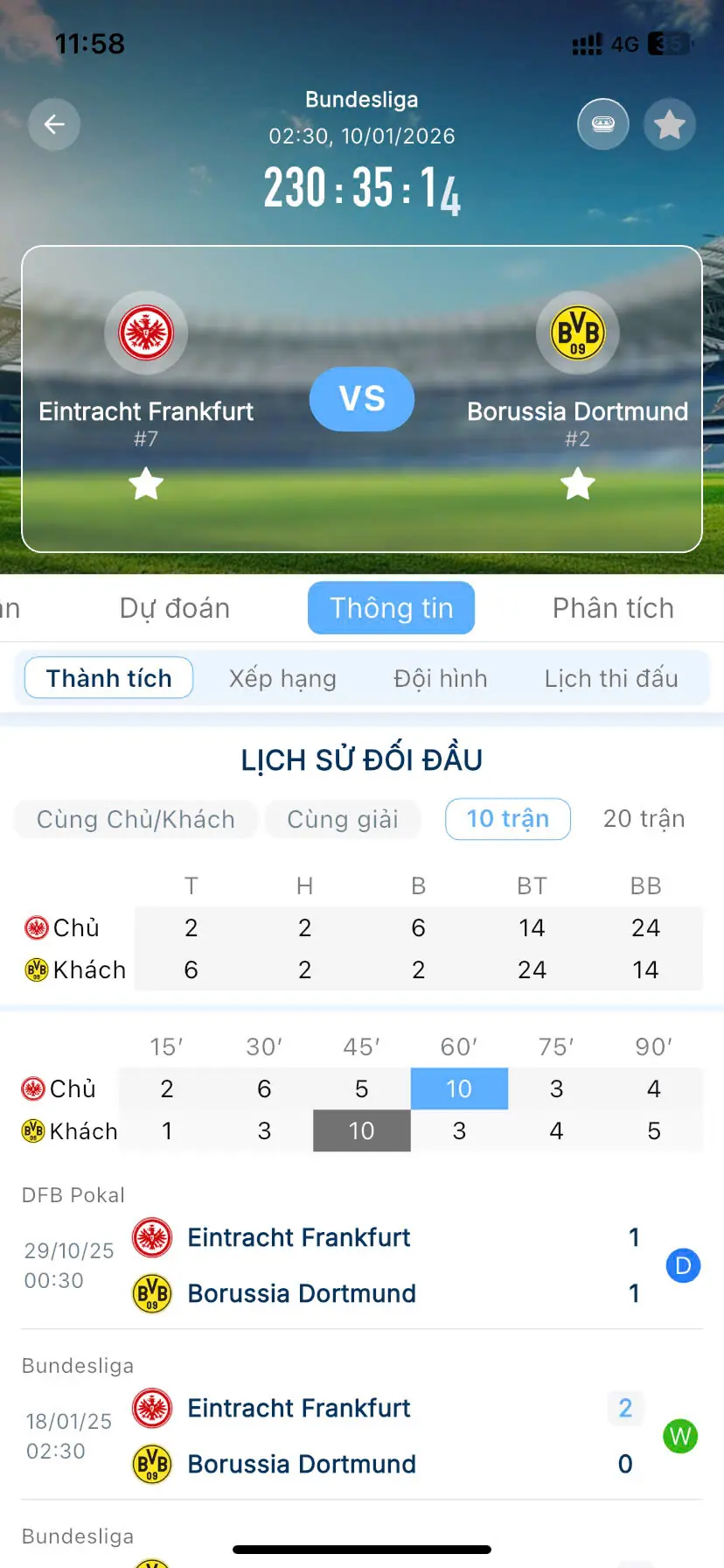The image size is (724, 1568).
Task: Tap the back arrow to return
Action: click(54, 124)
